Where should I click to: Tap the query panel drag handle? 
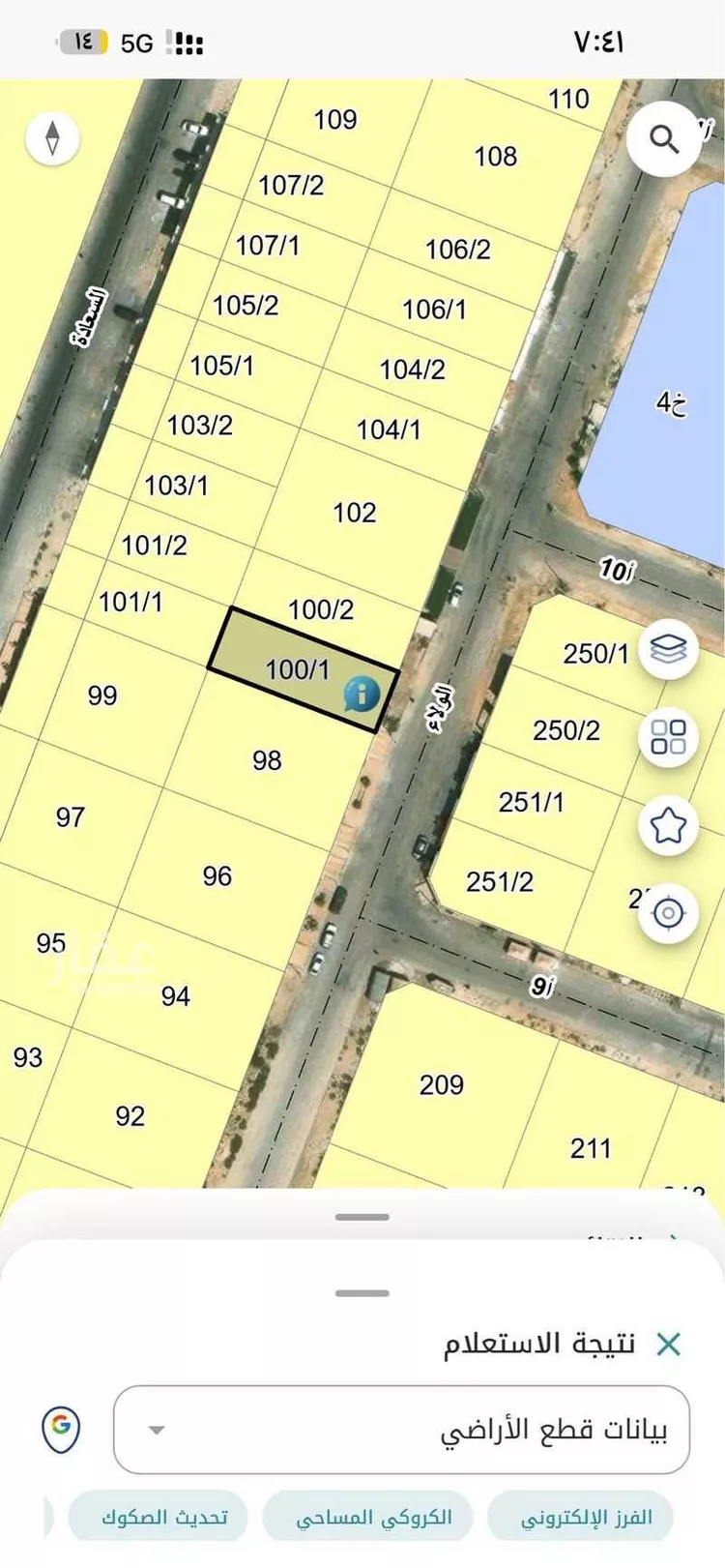[362, 1292]
